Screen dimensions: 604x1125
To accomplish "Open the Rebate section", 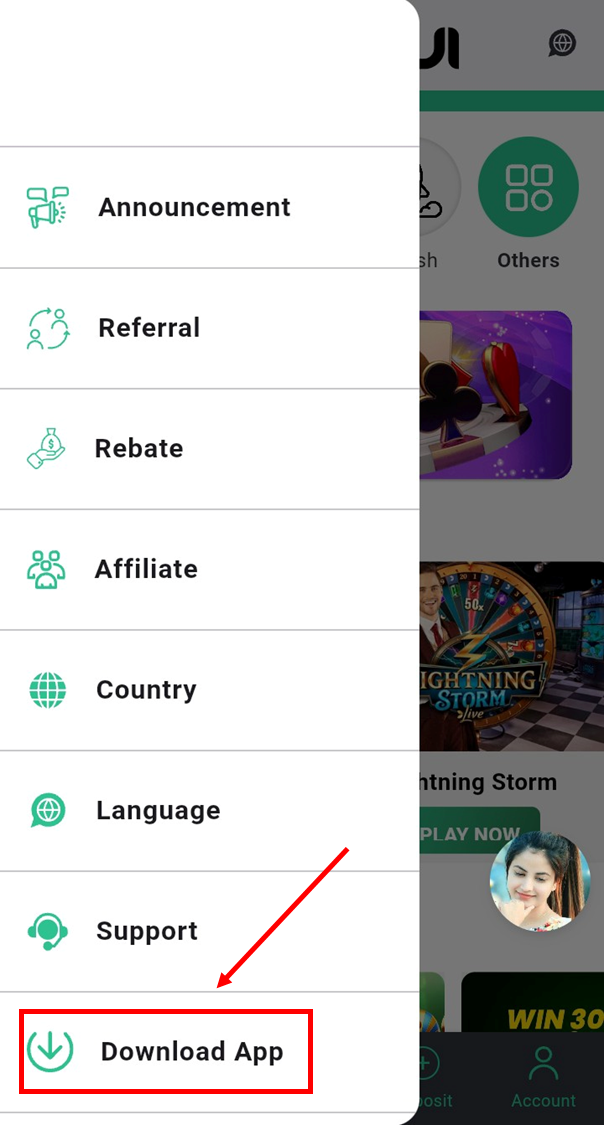I will pyautogui.click(x=139, y=448).
